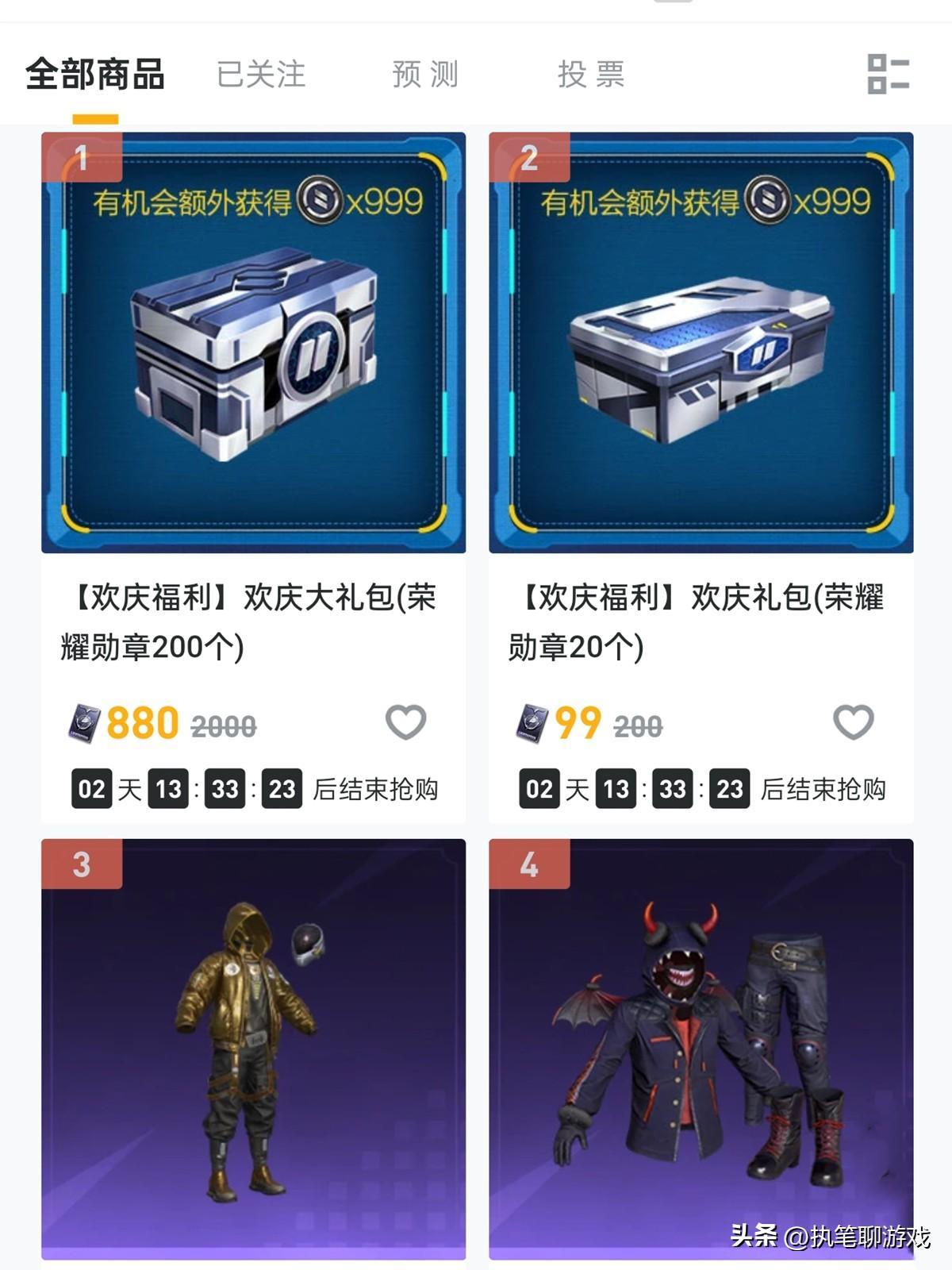
Task: Favorite the 99 priced 欢庆礼包
Action: coord(853,722)
